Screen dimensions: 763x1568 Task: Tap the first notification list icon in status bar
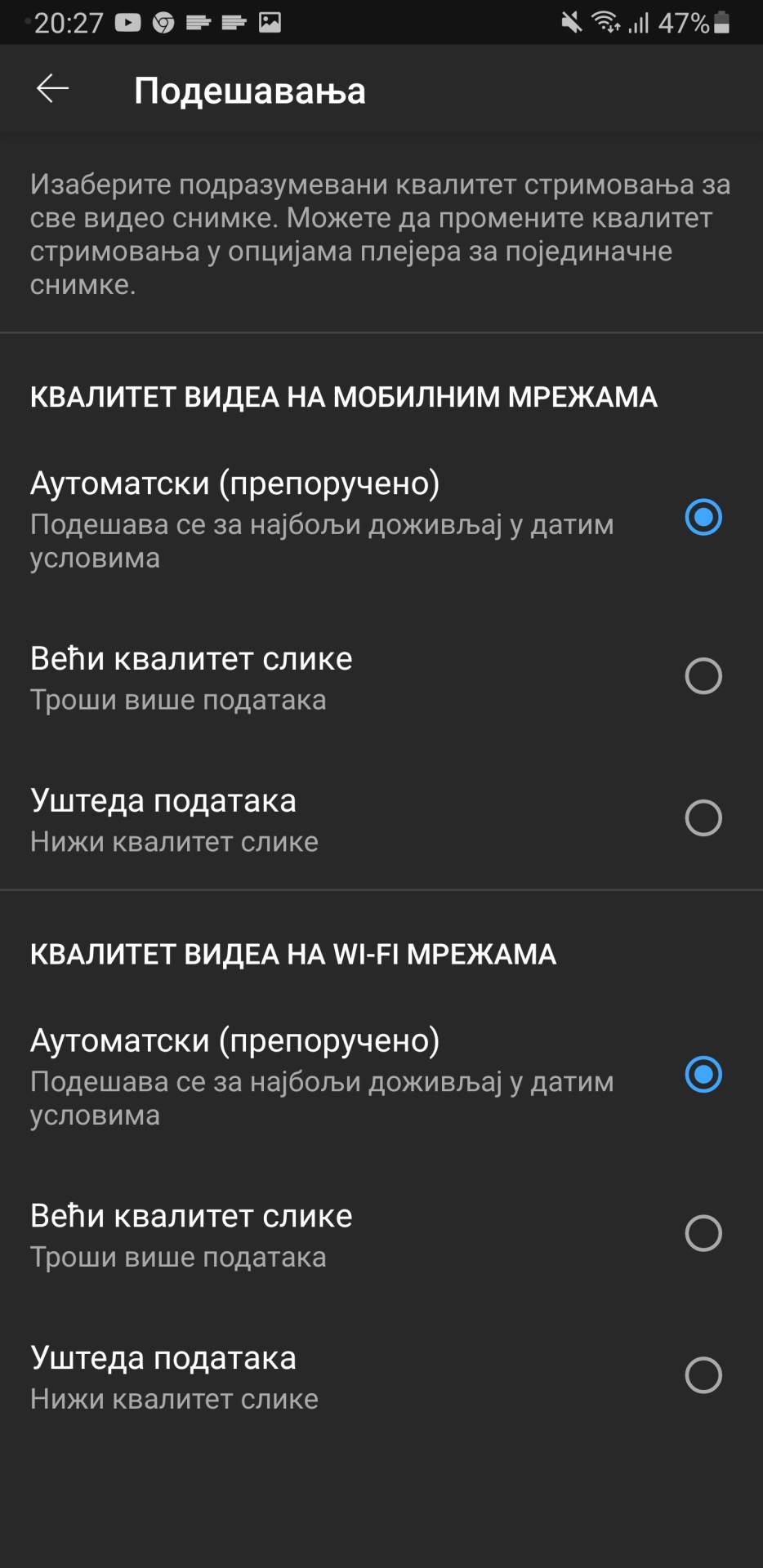(x=199, y=22)
